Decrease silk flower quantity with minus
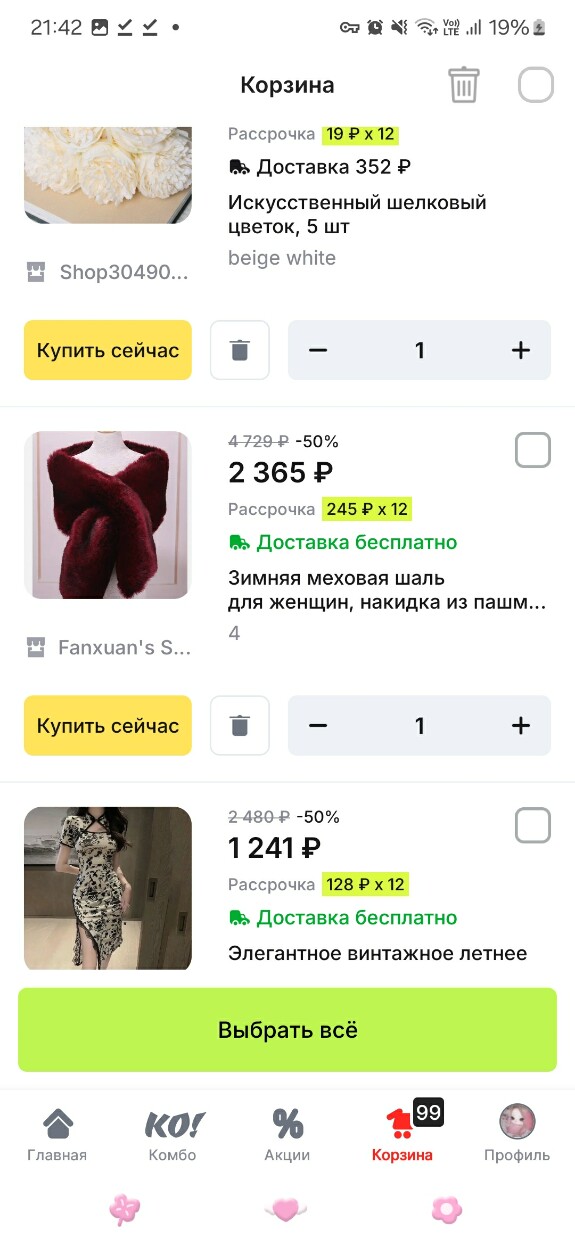 318,350
